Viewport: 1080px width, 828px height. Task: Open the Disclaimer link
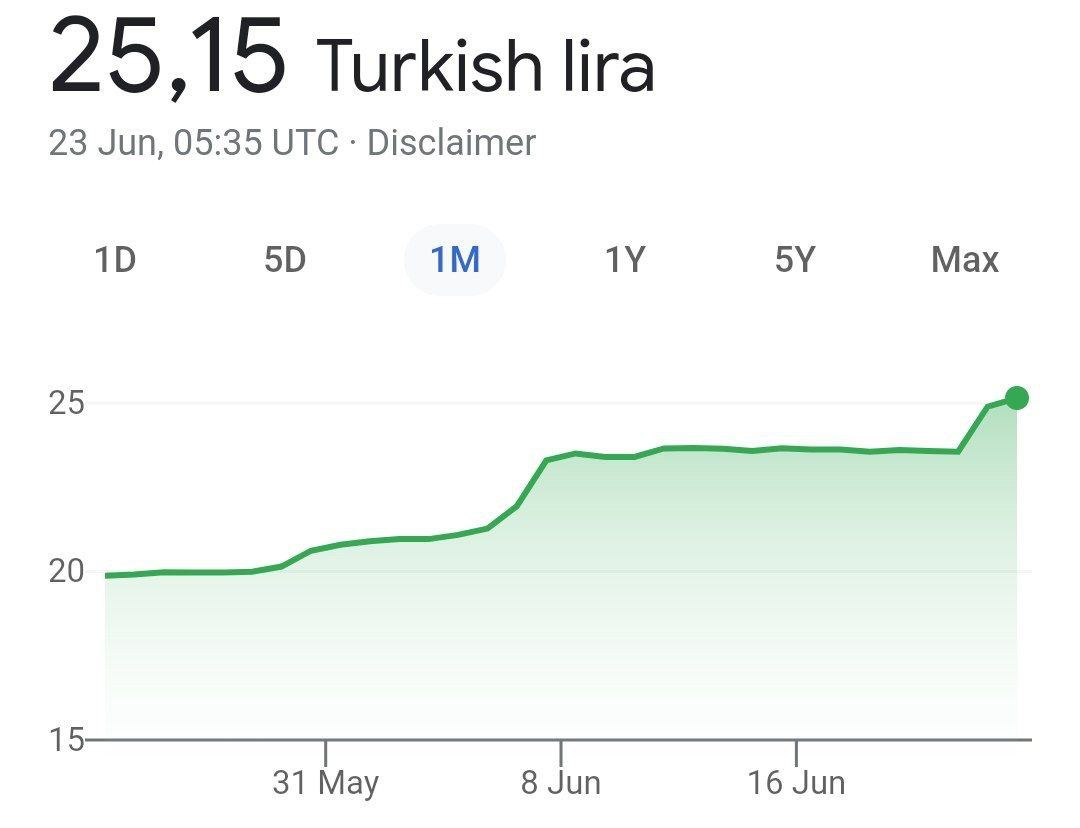[x=451, y=143]
